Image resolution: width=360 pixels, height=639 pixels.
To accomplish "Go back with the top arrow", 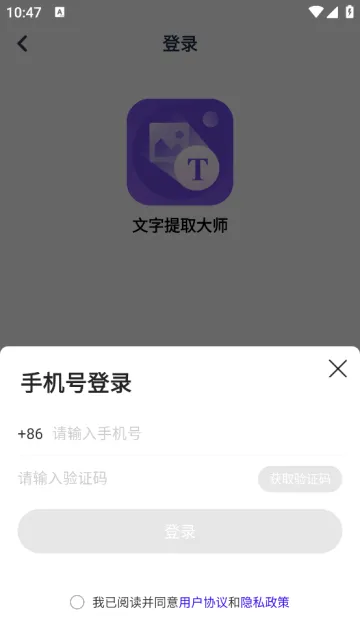I will (22, 43).
